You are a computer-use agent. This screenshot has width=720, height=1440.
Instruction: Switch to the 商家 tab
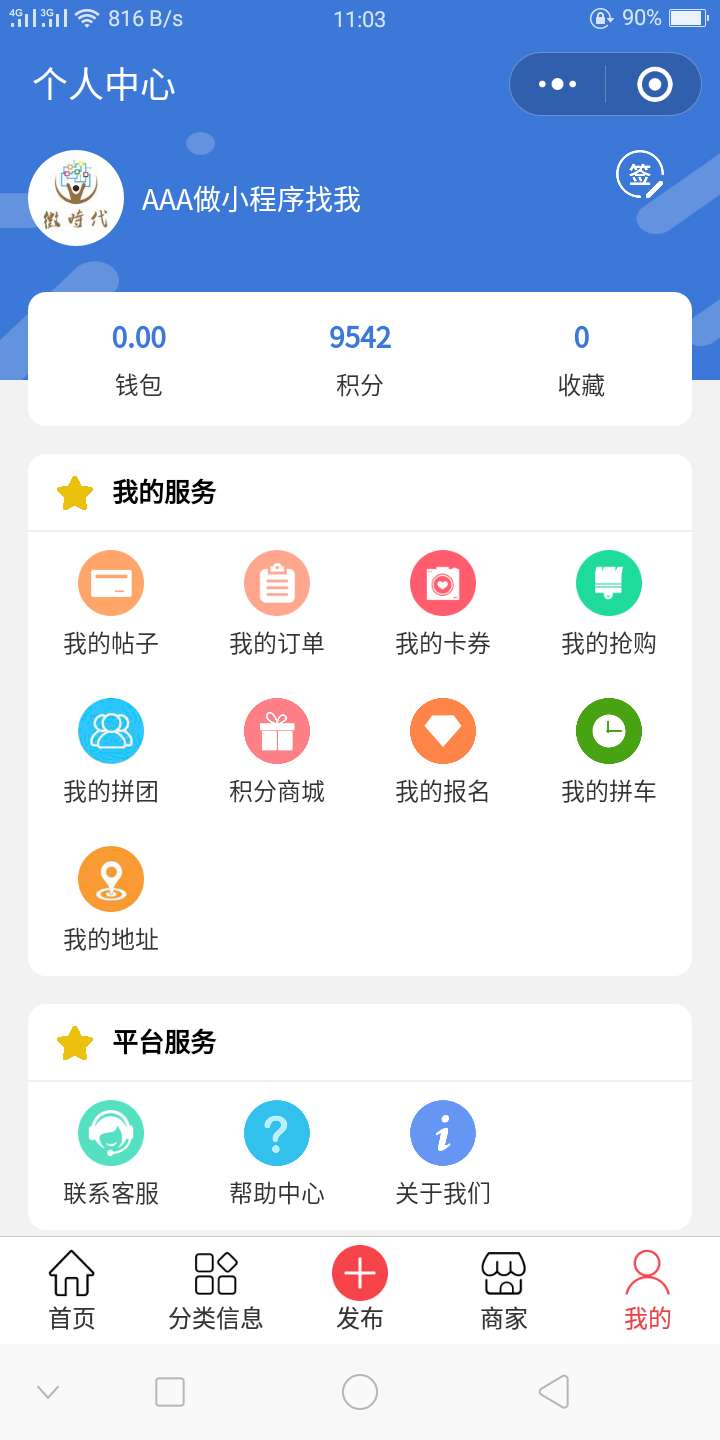pos(504,1290)
